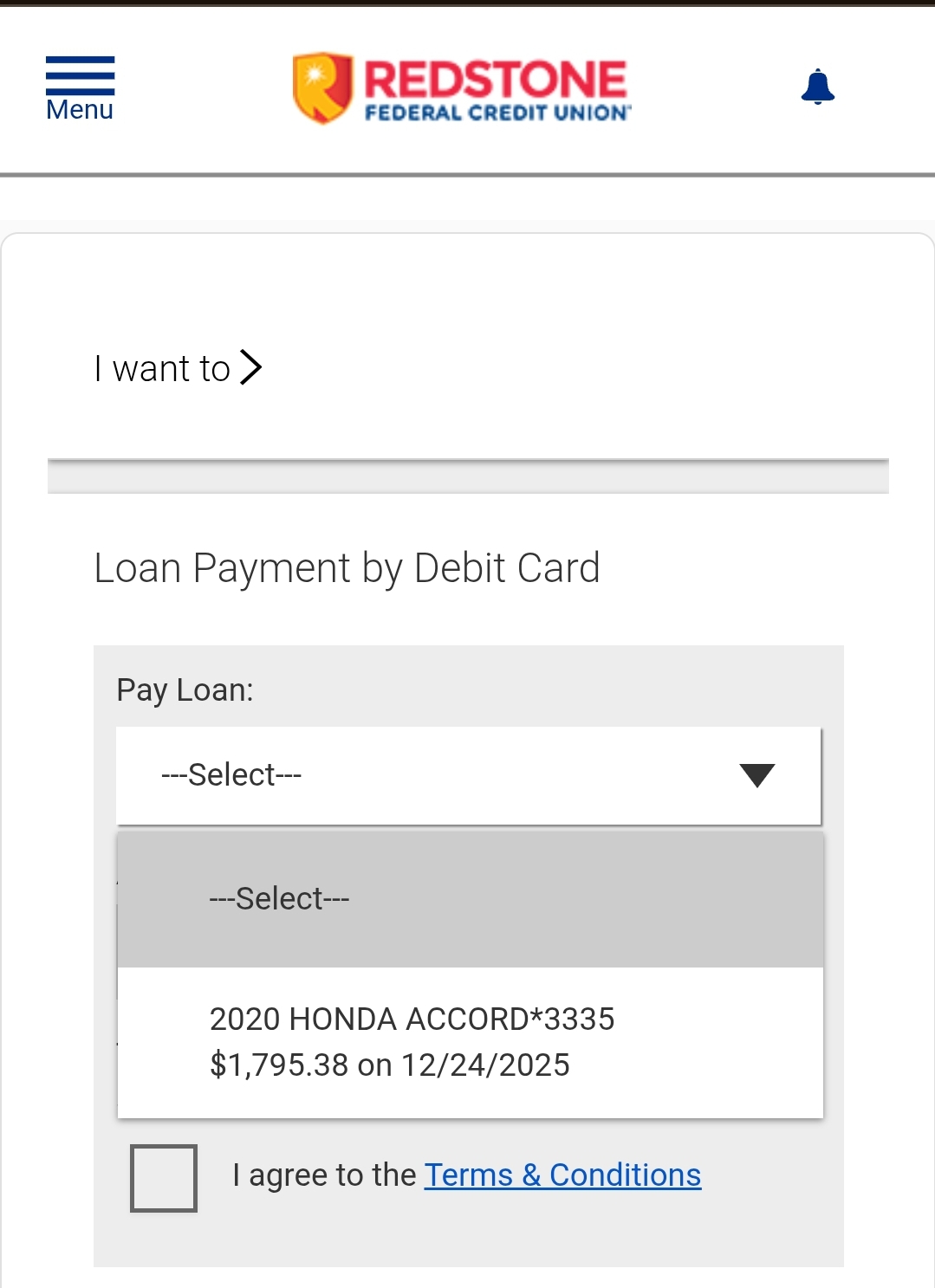This screenshot has height=1288, width=935.
Task: Collapse the Pay Loan dropdown
Action: 468,775
